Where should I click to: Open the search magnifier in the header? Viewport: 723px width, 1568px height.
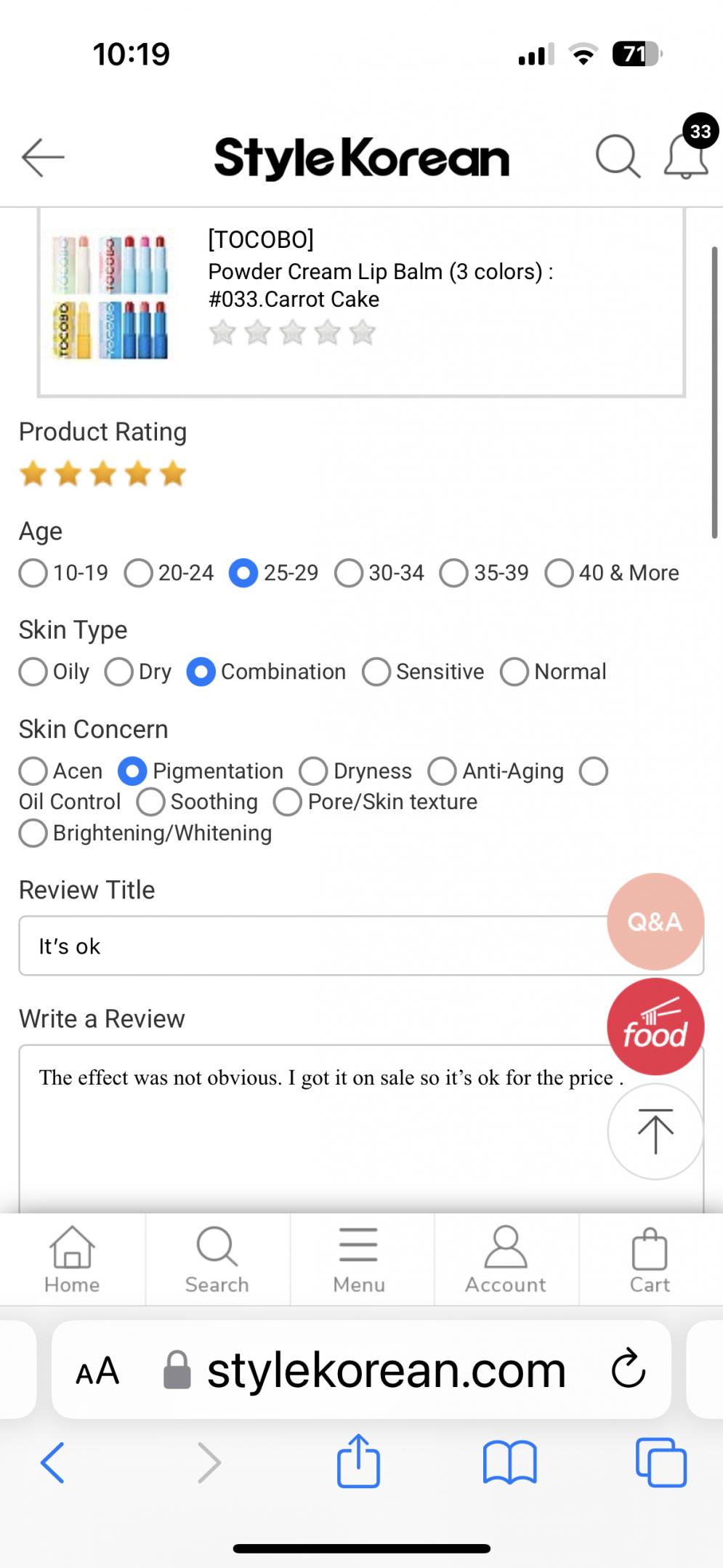pos(618,156)
